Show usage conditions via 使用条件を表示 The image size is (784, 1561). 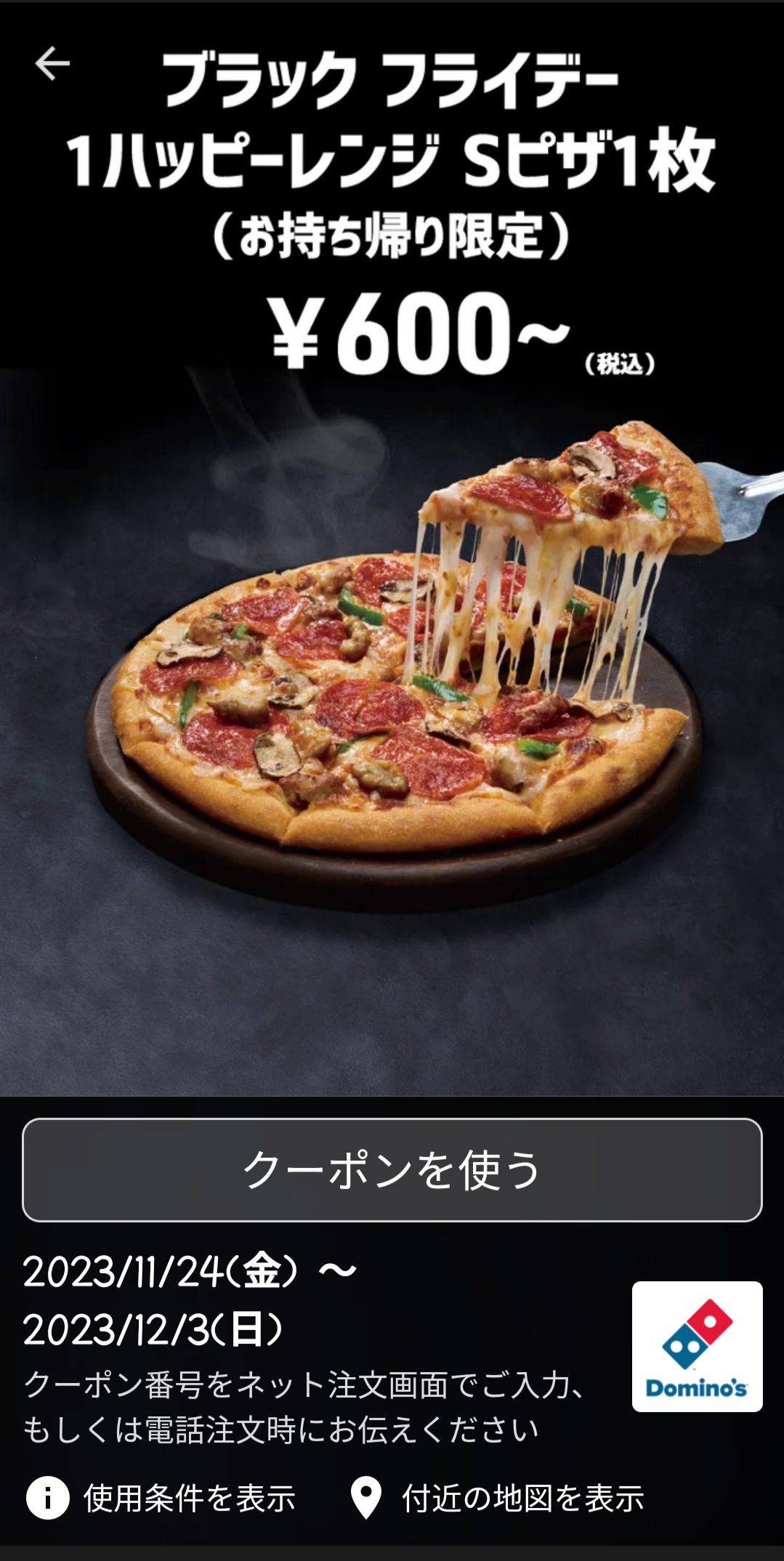point(161,1498)
